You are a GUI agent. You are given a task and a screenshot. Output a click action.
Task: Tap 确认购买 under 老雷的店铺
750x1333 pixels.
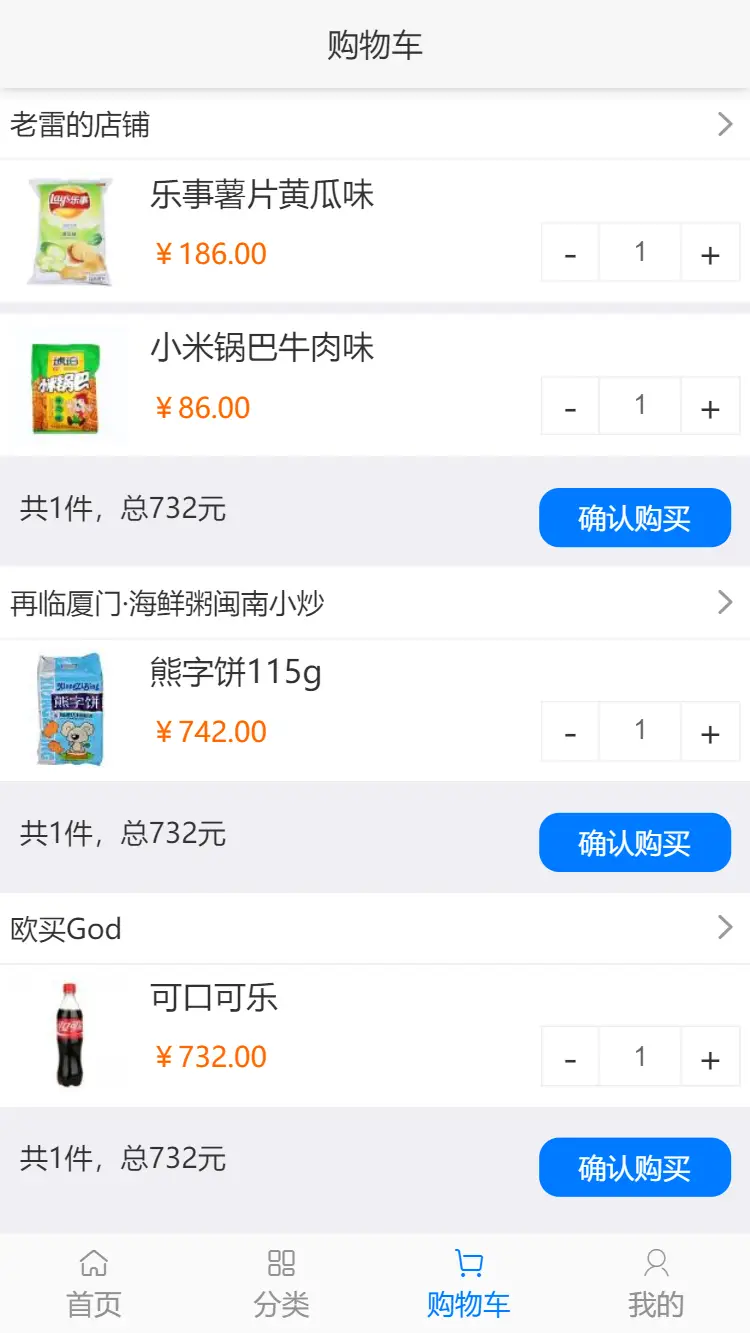(635, 518)
